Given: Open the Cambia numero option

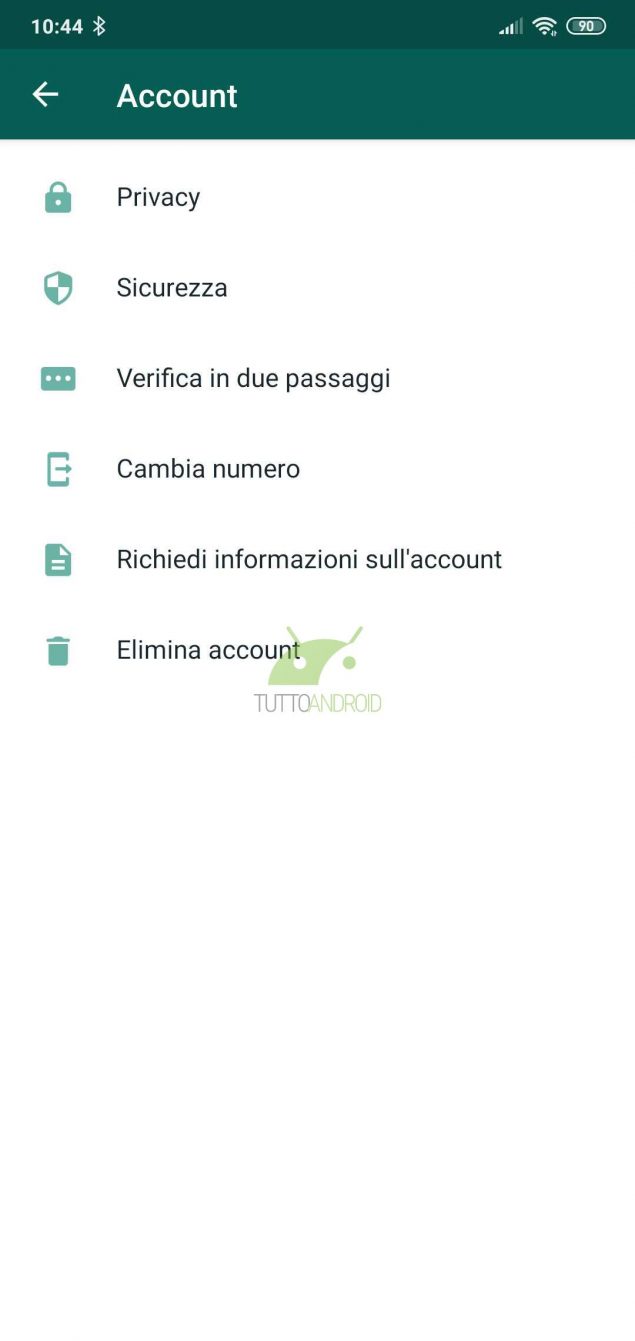Looking at the screenshot, I should pyautogui.click(x=317, y=469).
